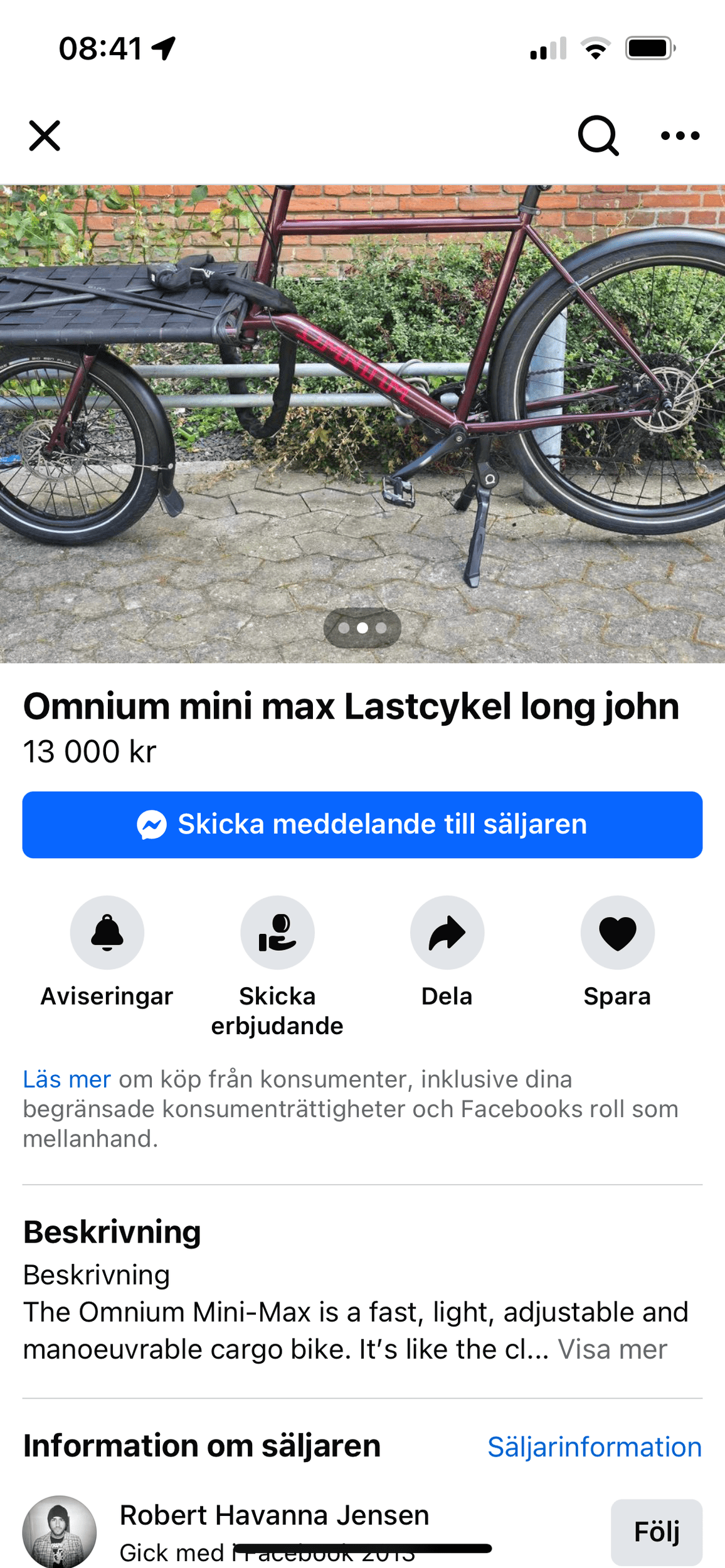Open the Läs mer link
The height and width of the screenshot is (1568, 725).
point(66,1079)
